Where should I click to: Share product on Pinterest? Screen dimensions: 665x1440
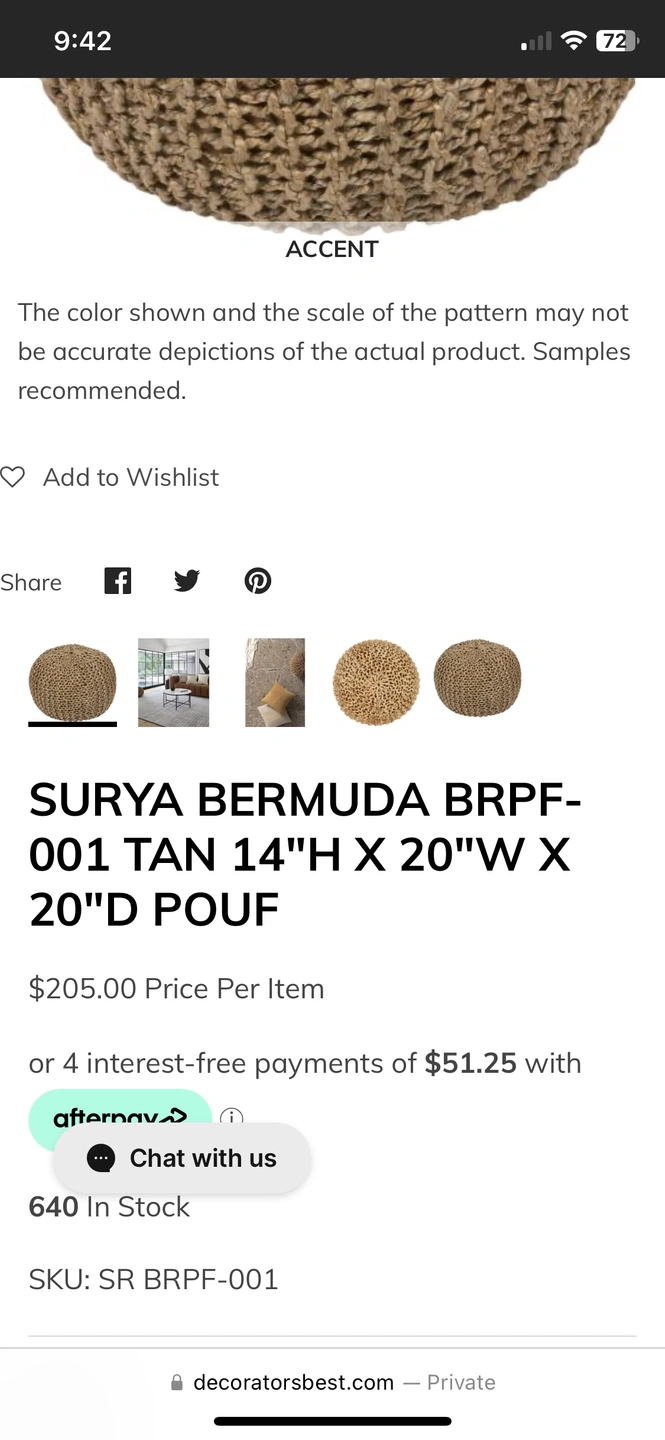pyautogui.click(x=258, y=581)
